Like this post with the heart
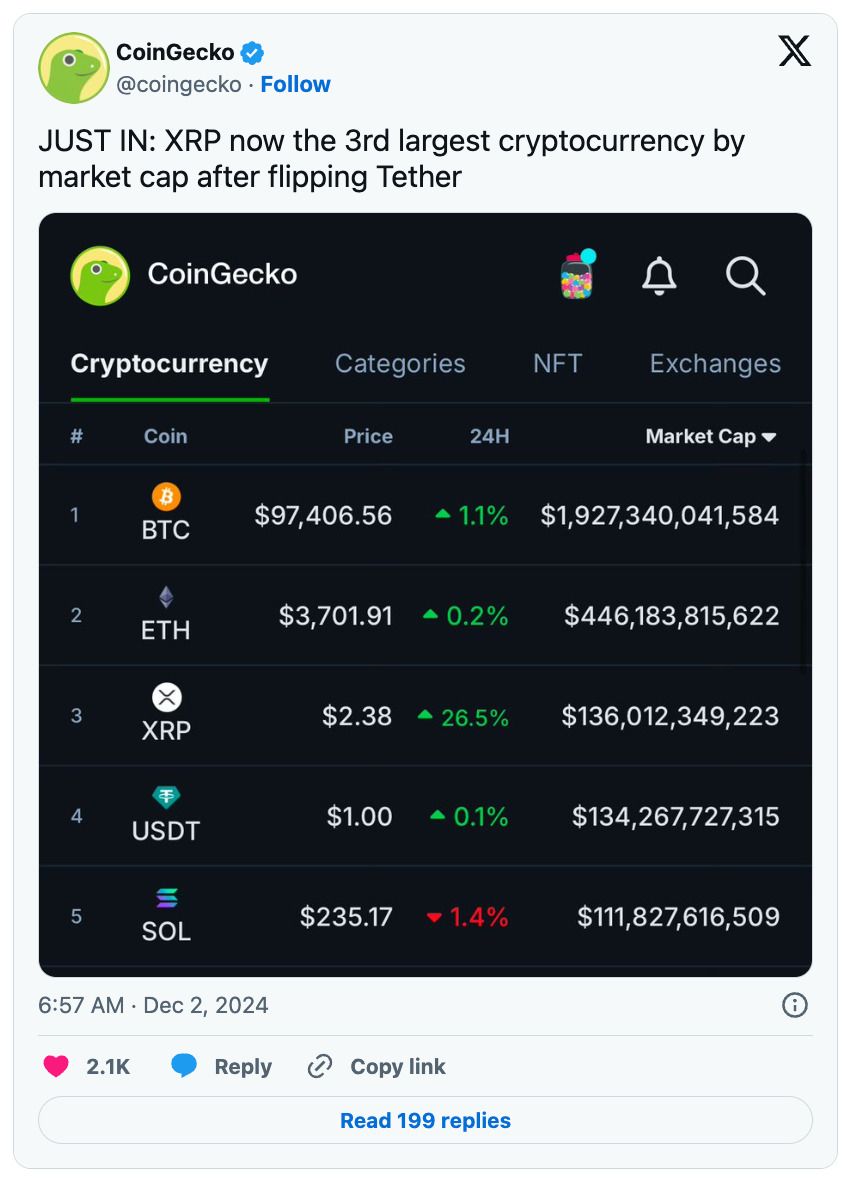This screenshot has width=854, height=1186. [57, 1067]
